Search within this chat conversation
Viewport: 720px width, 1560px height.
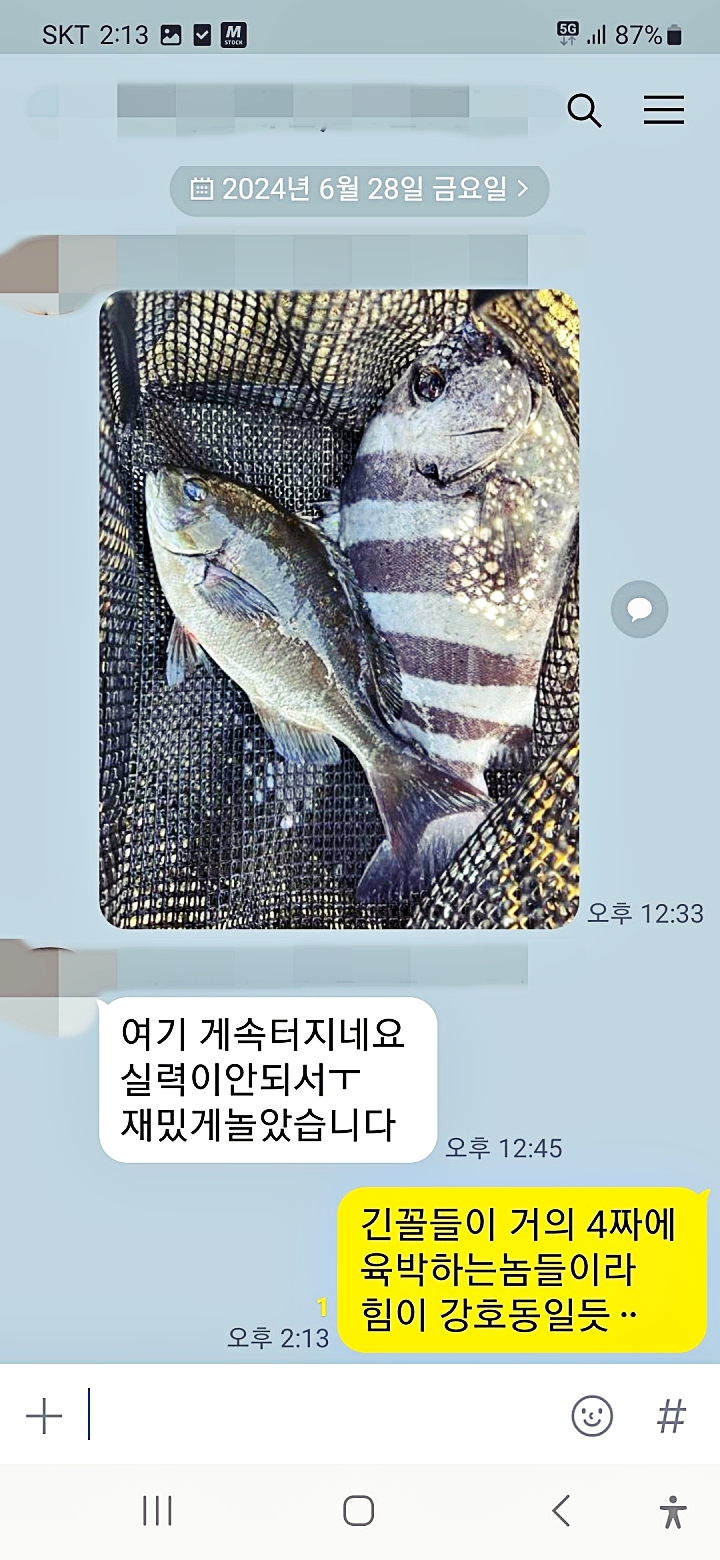click(585, 110)
